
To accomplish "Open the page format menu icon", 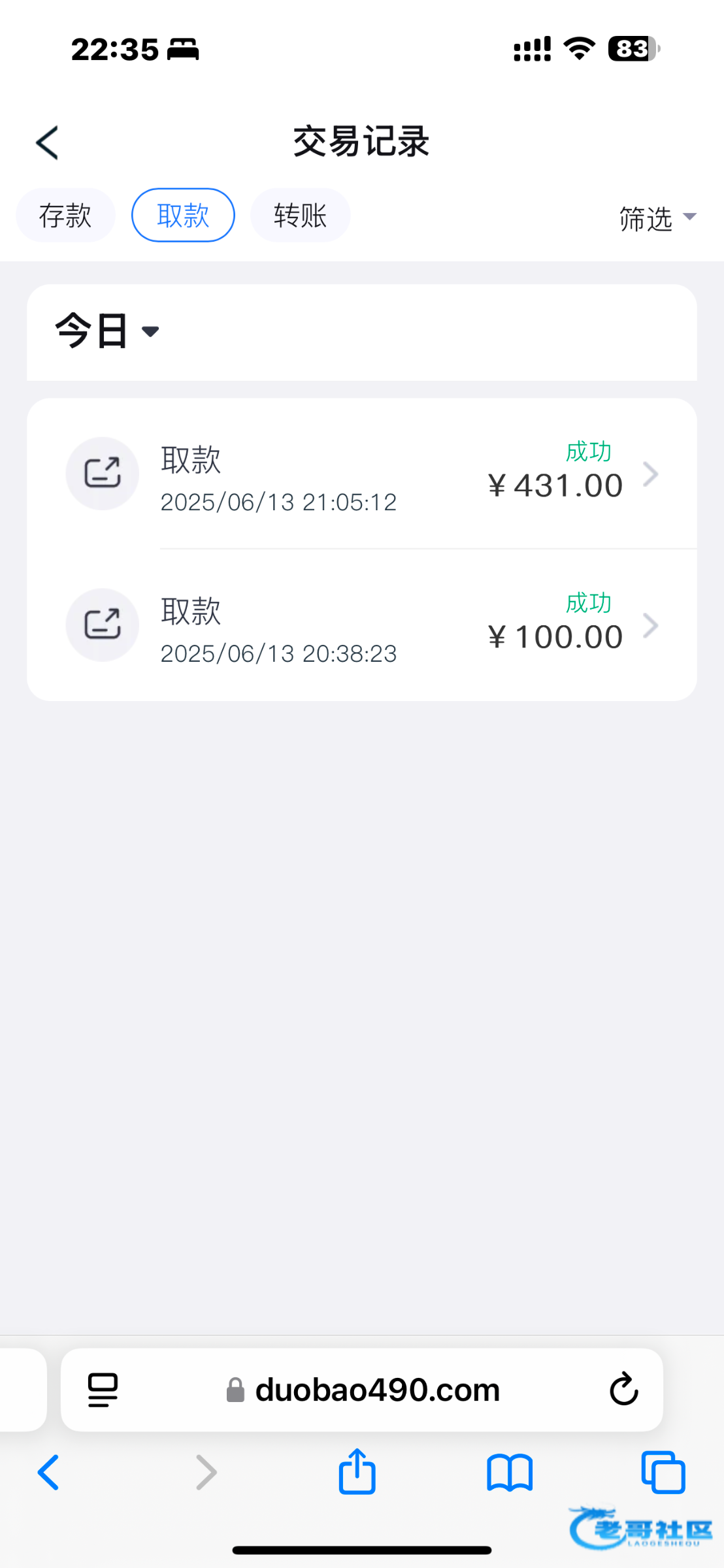I will (x=103, y=1390).
